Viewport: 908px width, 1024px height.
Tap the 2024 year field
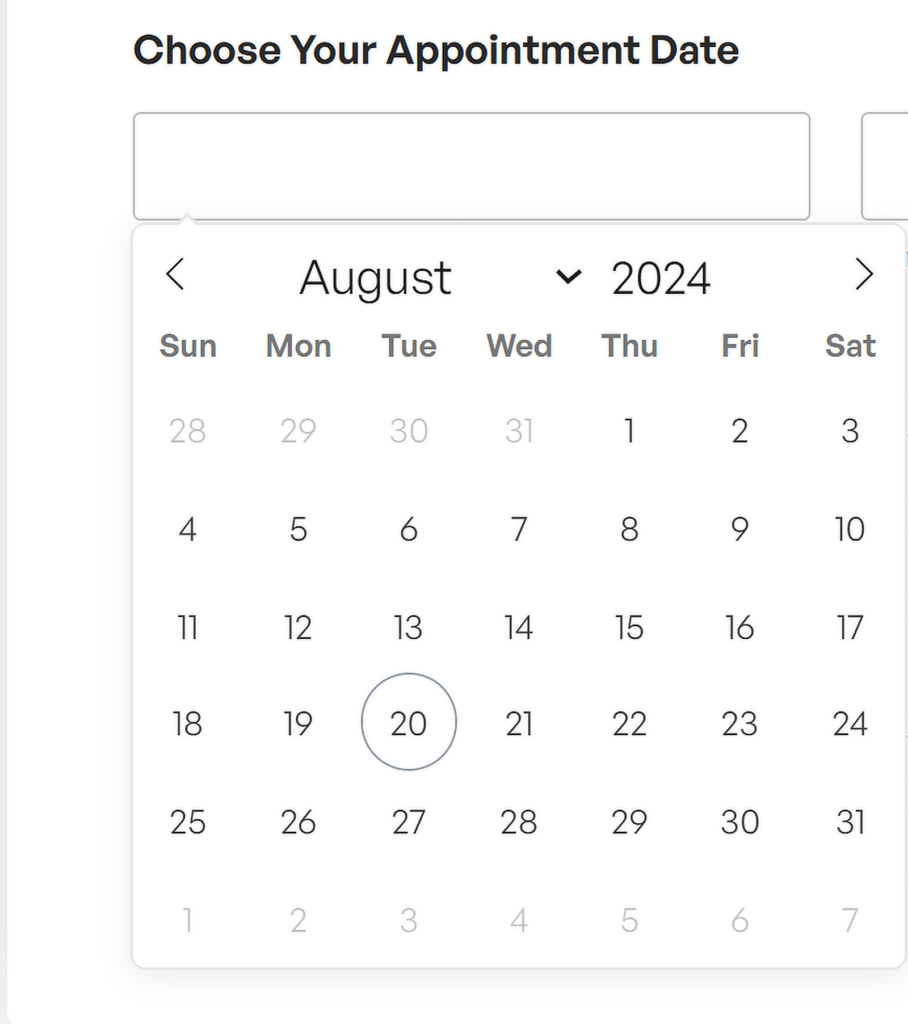pos(661,278)
